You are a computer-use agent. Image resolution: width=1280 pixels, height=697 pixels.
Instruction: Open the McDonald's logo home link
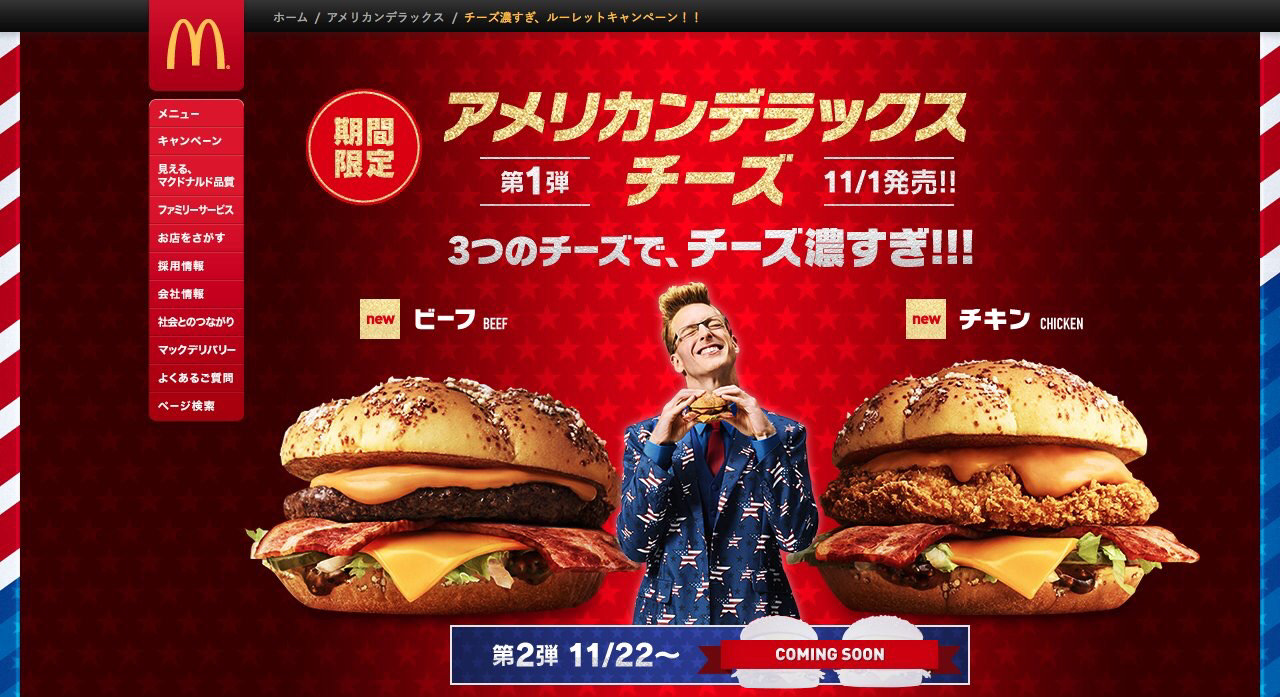click(x=196, y=45)
